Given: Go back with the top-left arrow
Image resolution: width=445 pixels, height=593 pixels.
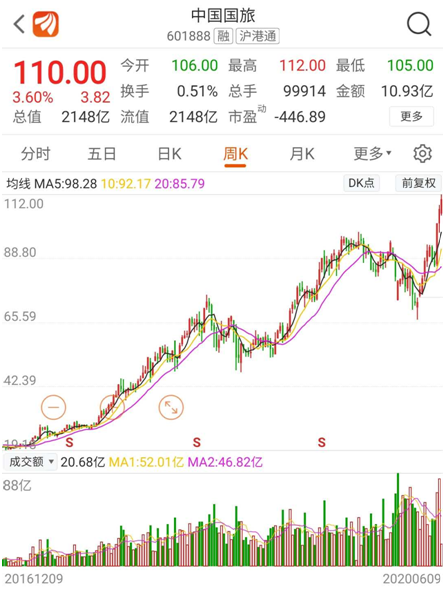Looking at the screenshot, I should [x=19, y=24].
